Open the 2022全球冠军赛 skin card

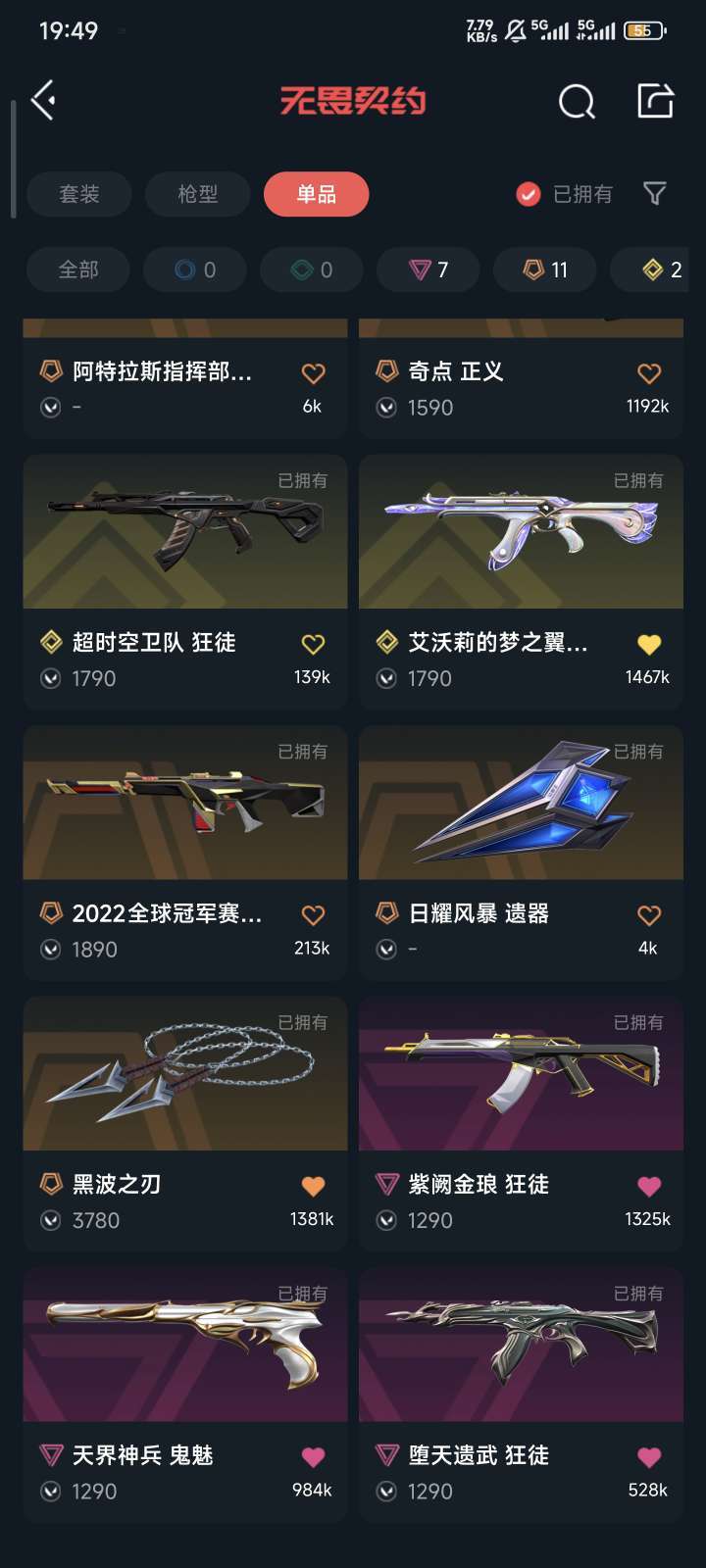184,804
